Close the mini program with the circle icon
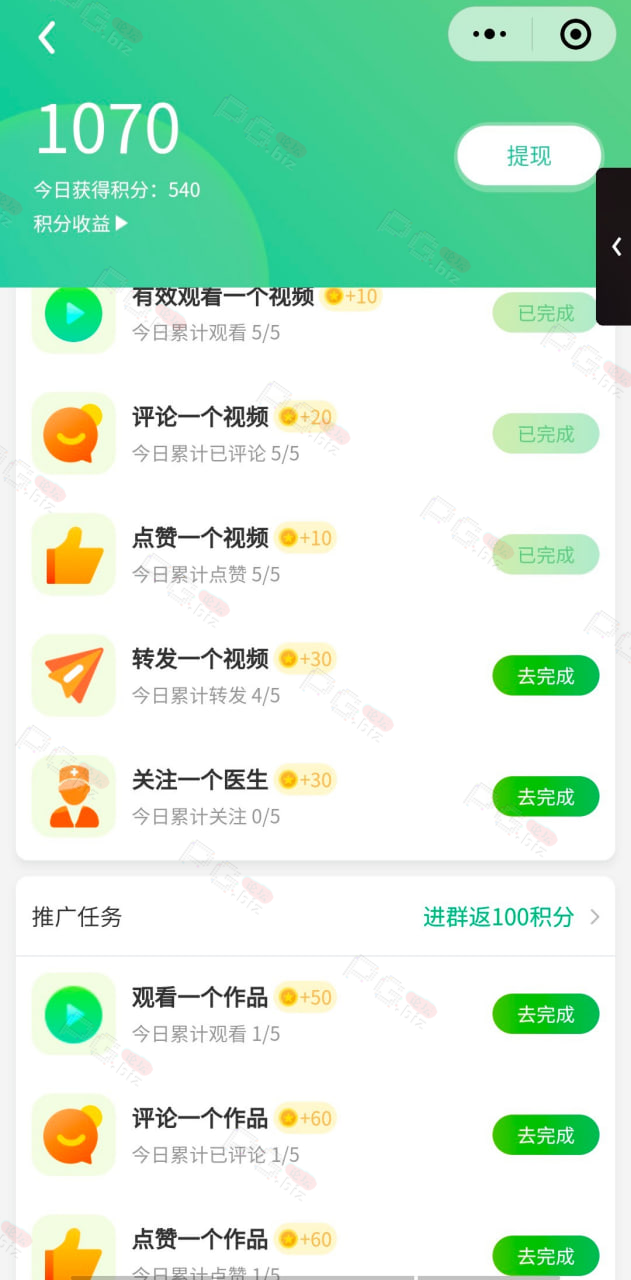Screen dimensions: 631x1280 pyautogui.click(x=575, y=34)
